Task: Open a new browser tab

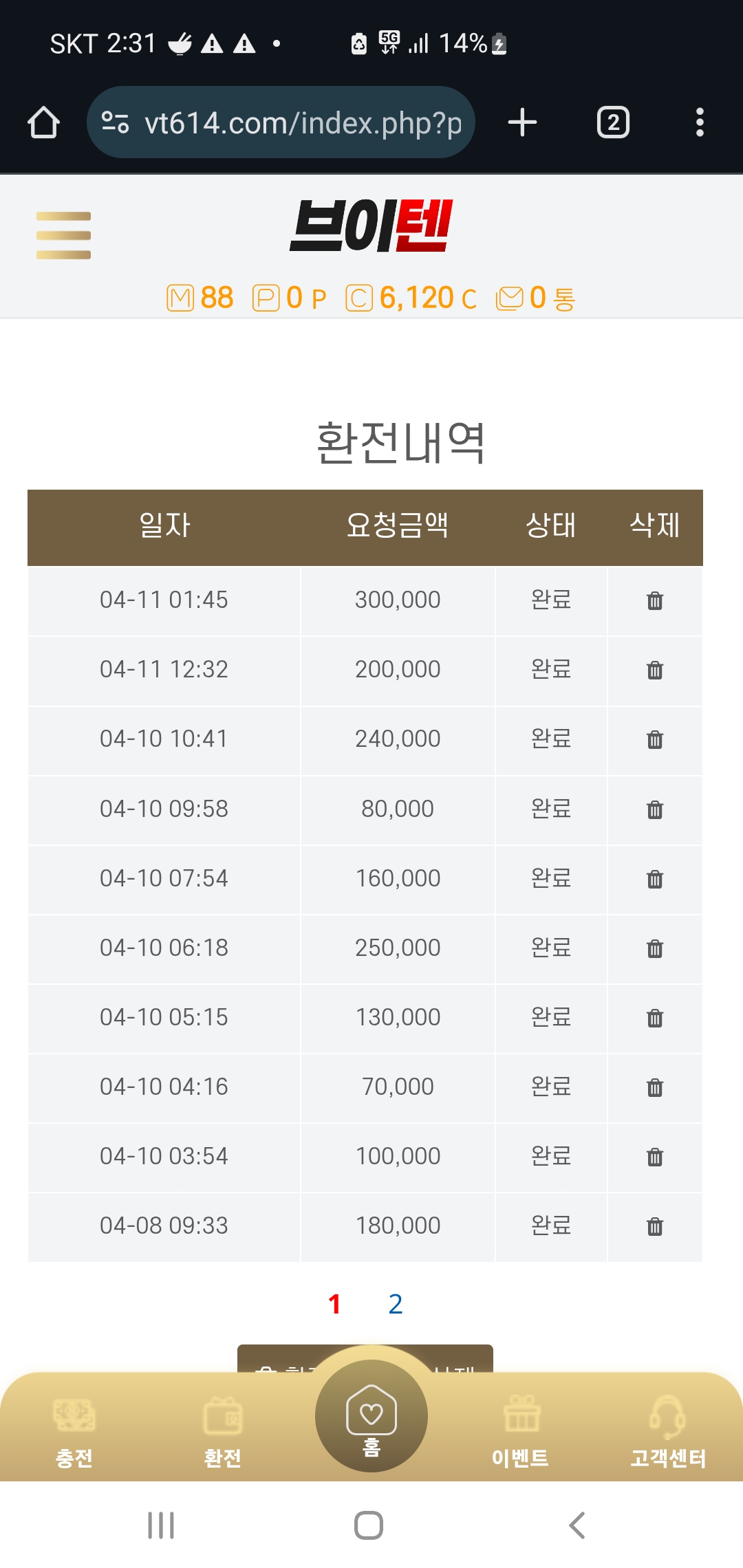Action: [522, 122]
